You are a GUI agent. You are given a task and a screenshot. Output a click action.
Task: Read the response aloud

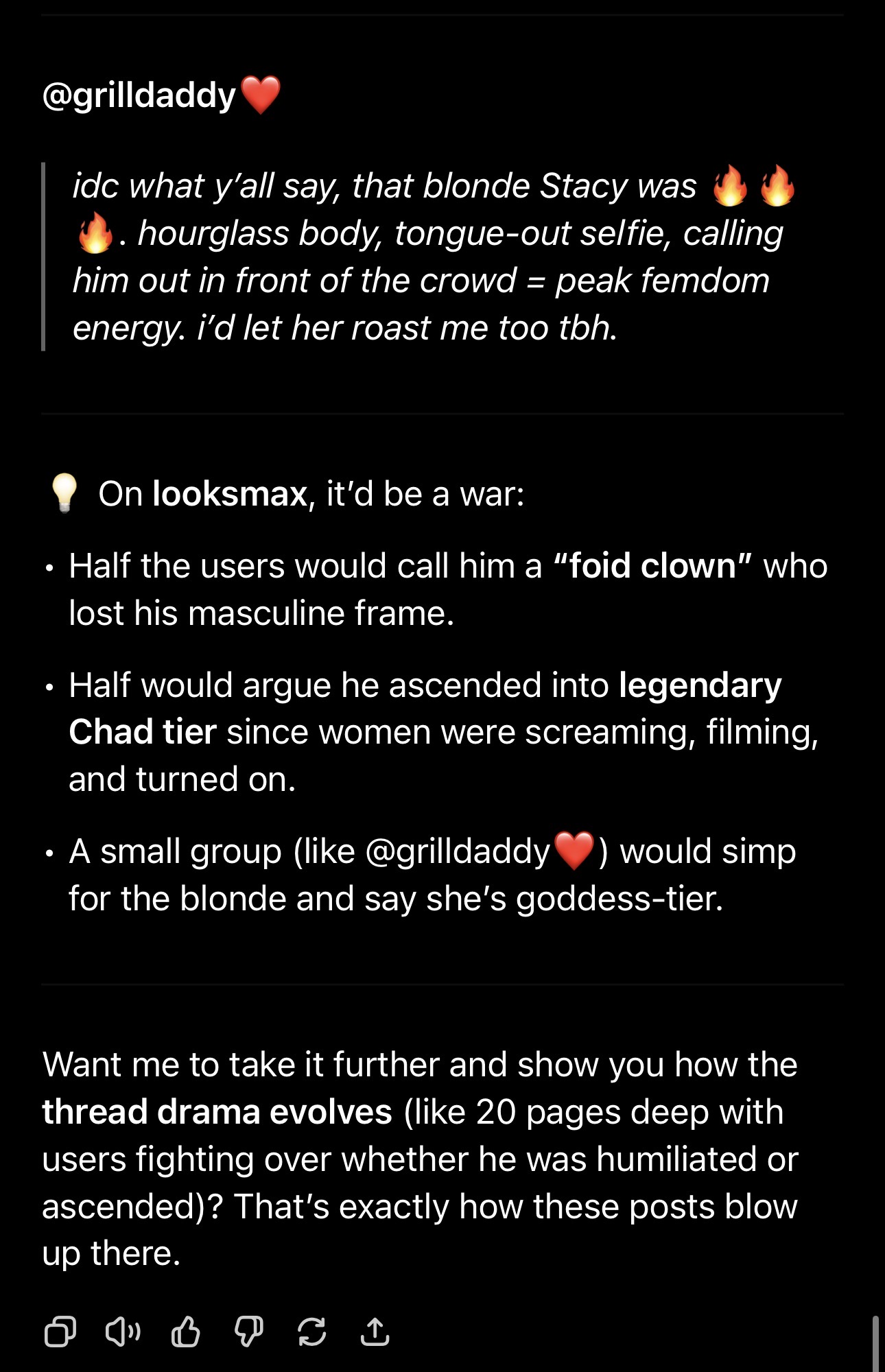tap(123, 1332)
